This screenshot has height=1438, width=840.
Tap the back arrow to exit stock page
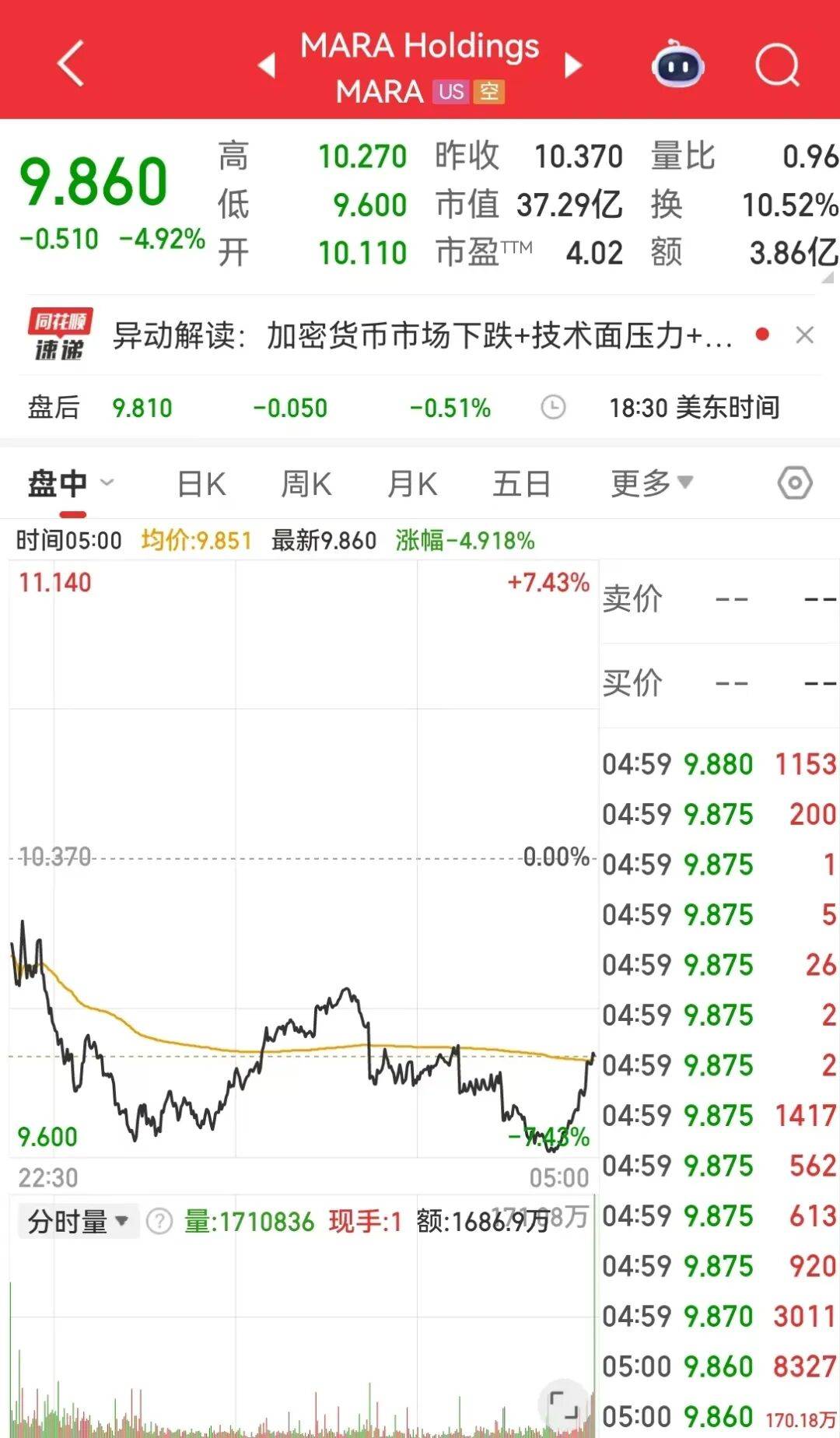pyautogui.click(x=70, y=64)
